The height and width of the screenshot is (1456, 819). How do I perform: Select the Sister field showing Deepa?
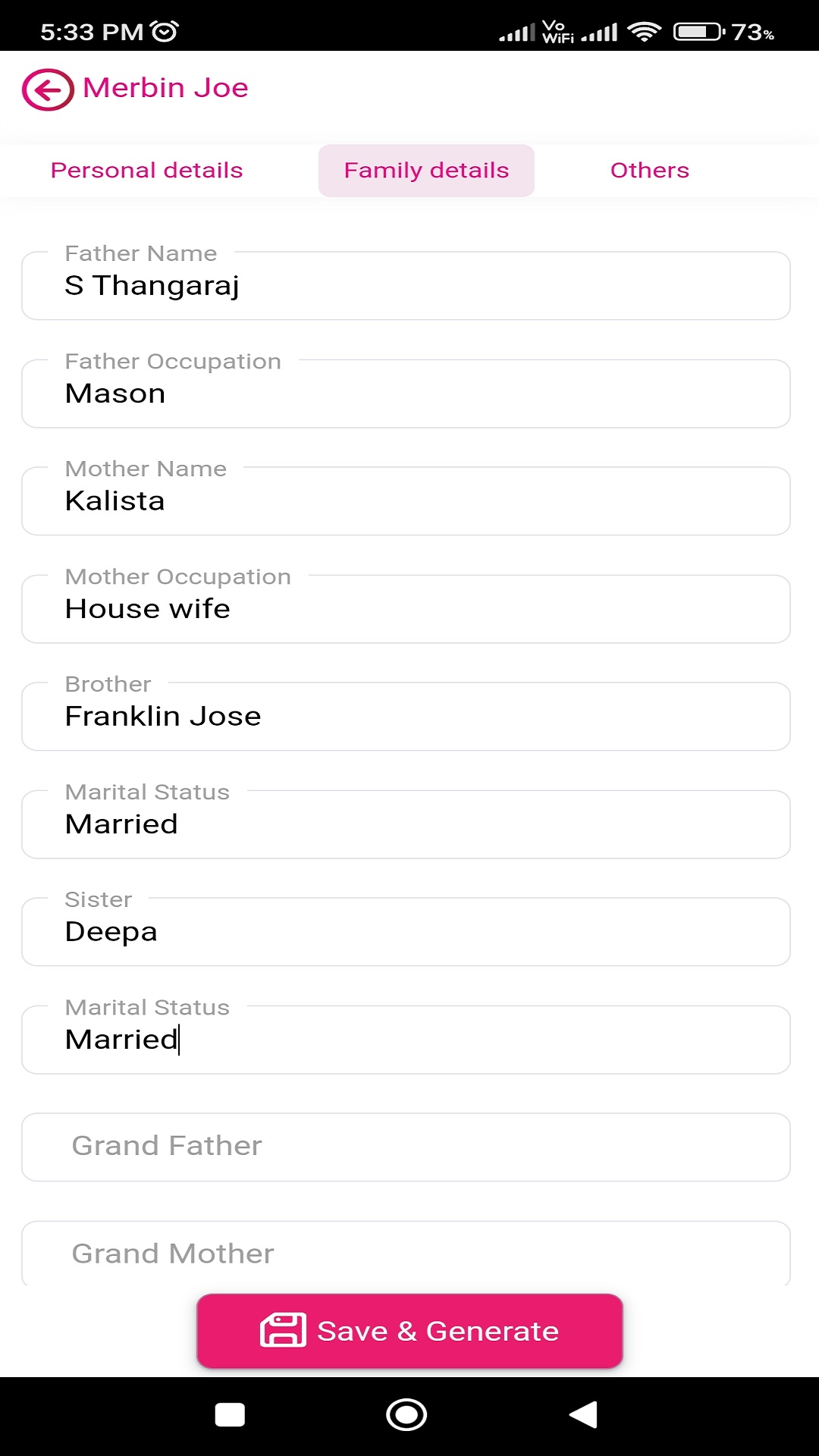pyautogui.click(x=407, y=932)
